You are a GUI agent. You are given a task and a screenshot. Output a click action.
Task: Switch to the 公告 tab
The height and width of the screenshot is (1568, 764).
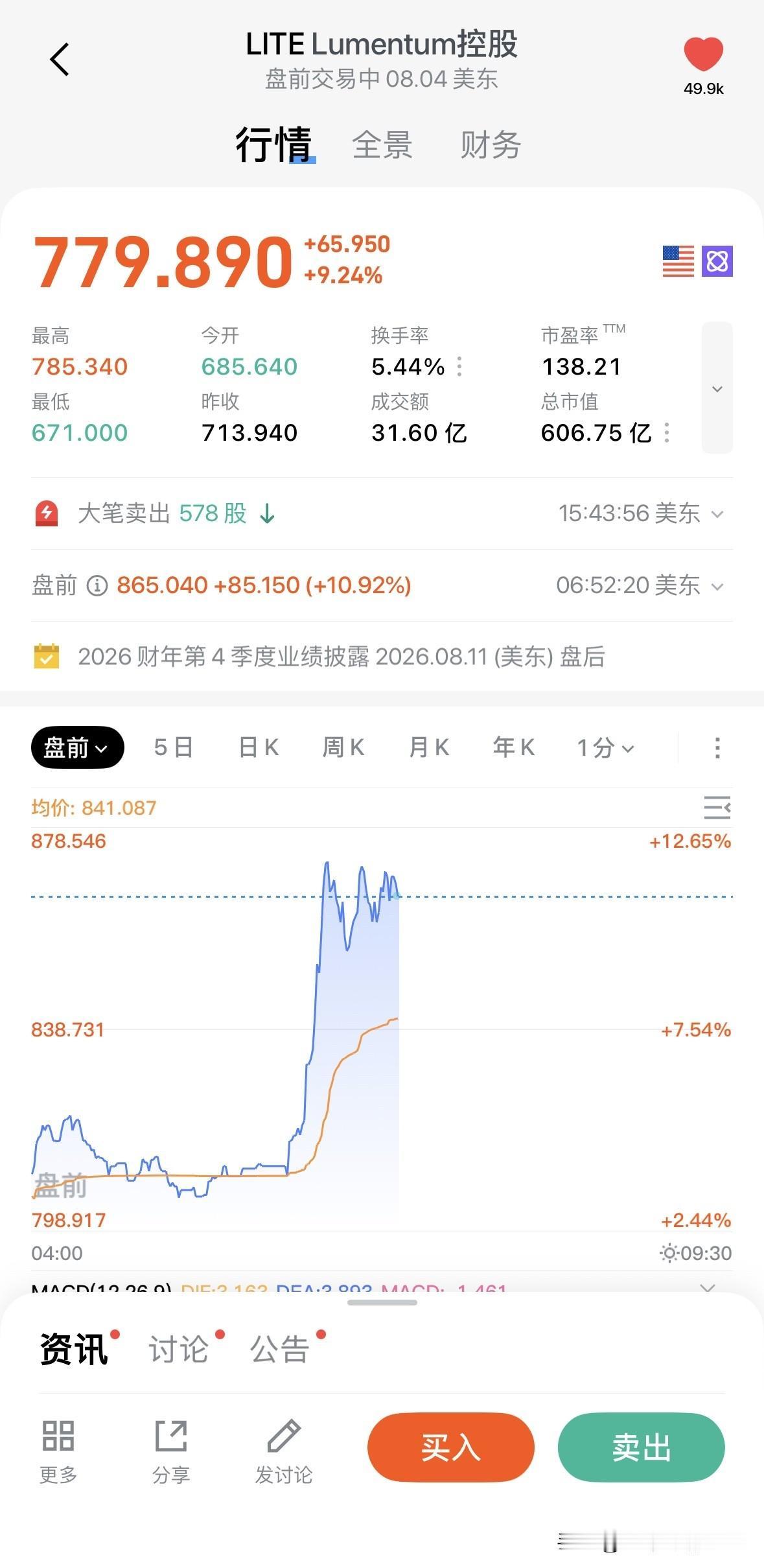tap(280, 1349)
